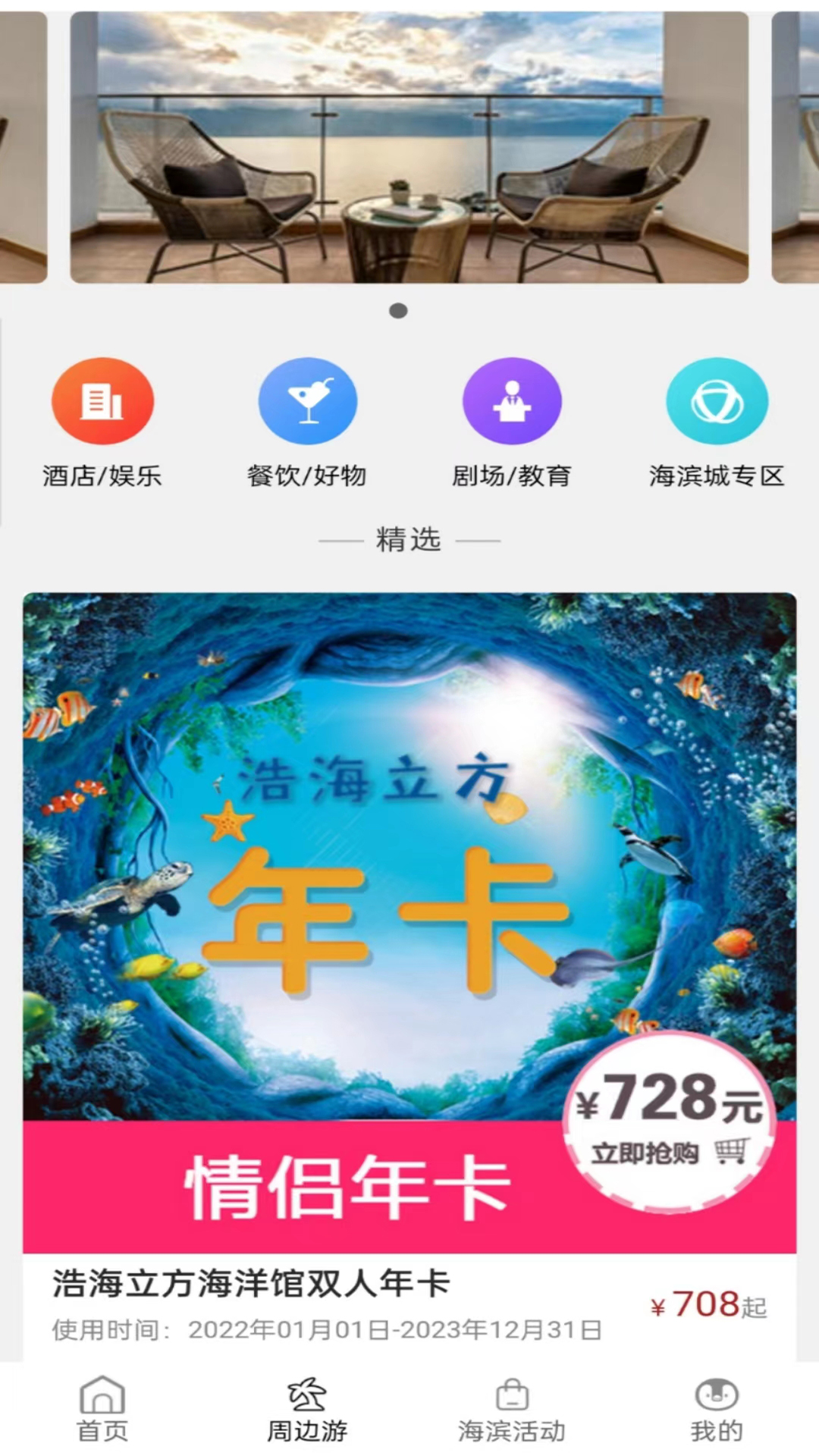Open the 酒店/娱乐 category
Image resolution: width=819 pixels, height=1456 pixels.
[102, 423]
